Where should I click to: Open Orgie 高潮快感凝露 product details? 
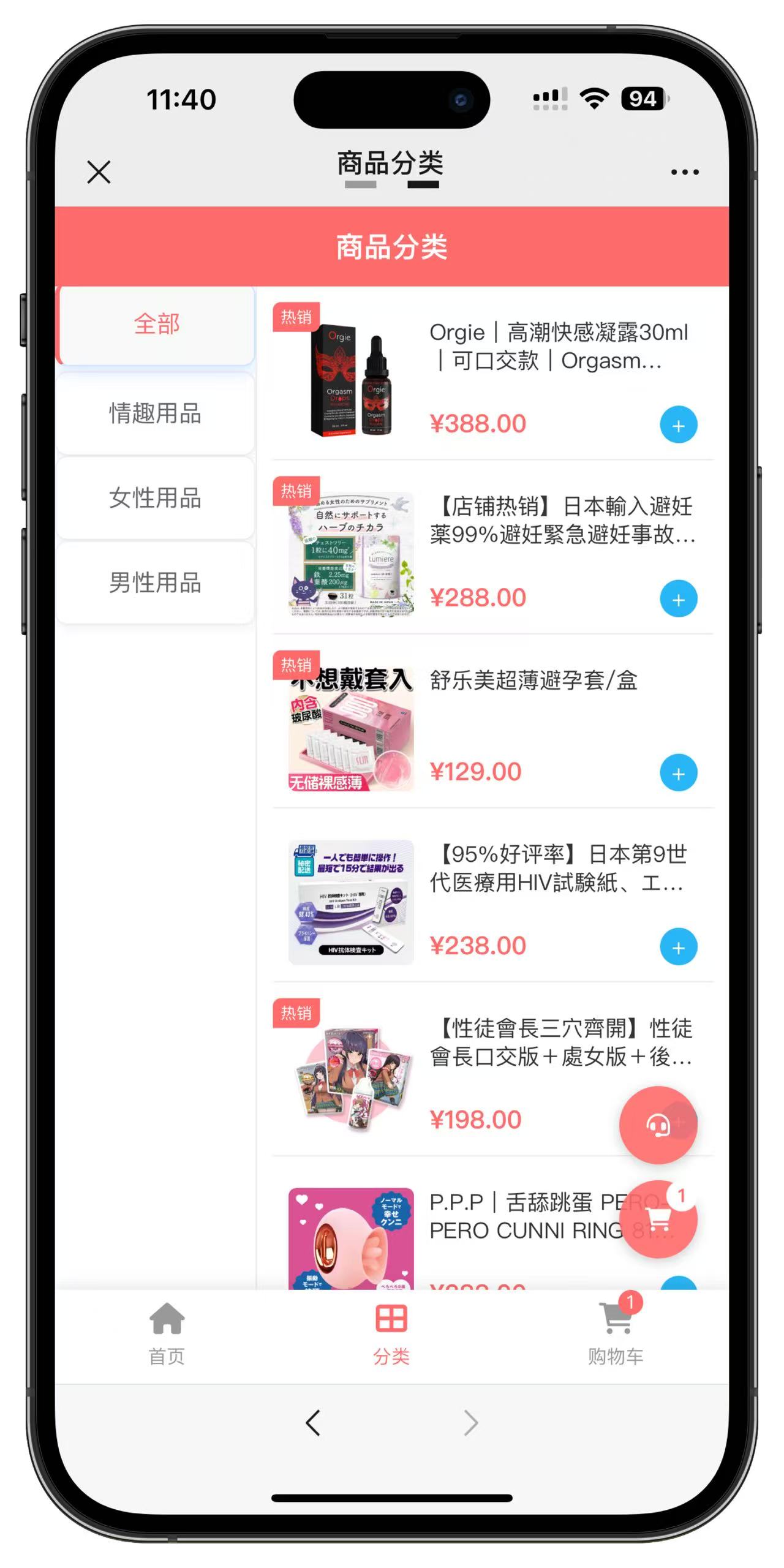point(557,347)
